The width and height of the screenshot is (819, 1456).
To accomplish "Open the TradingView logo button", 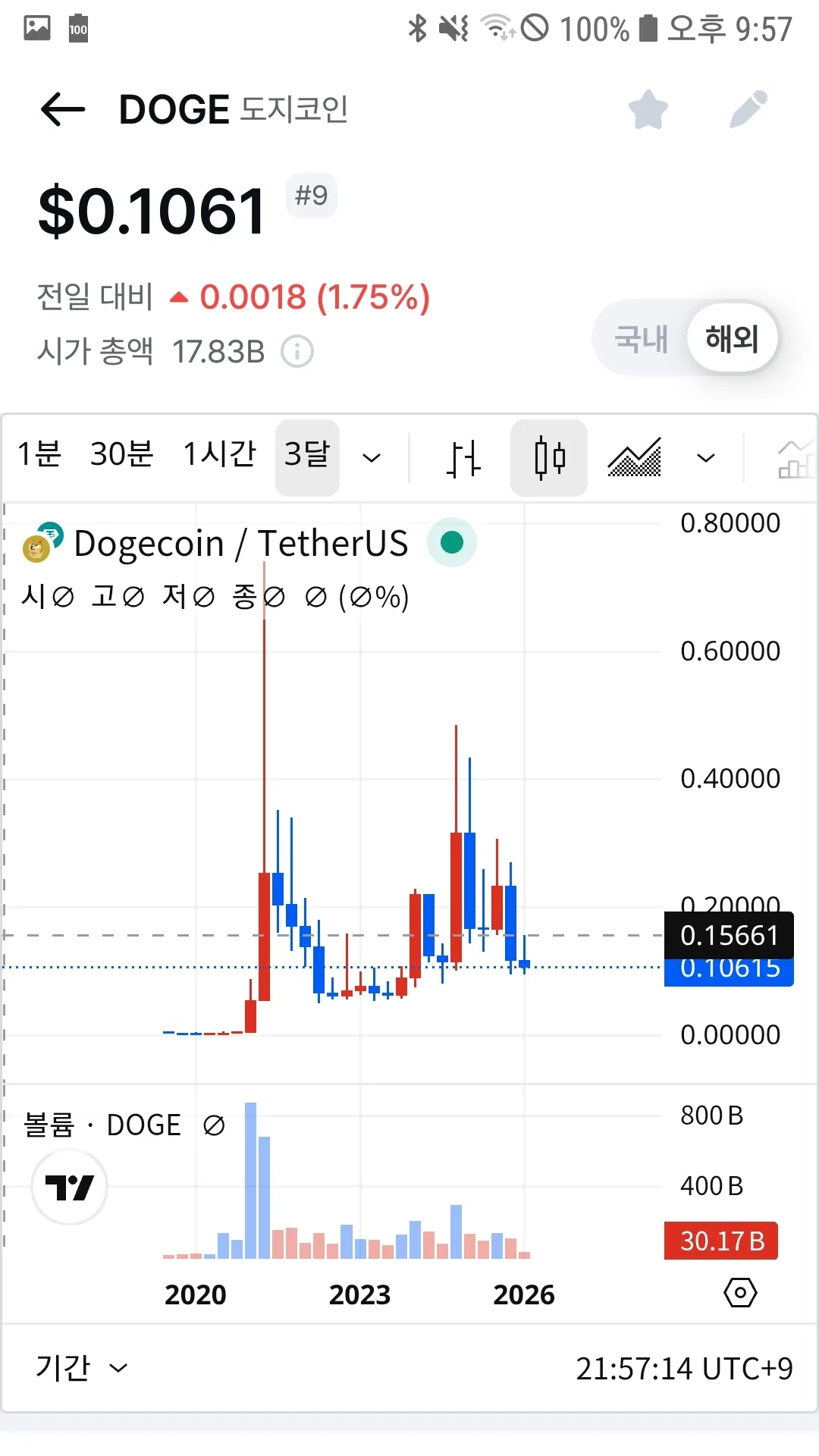I will [x=69, y=1187].
